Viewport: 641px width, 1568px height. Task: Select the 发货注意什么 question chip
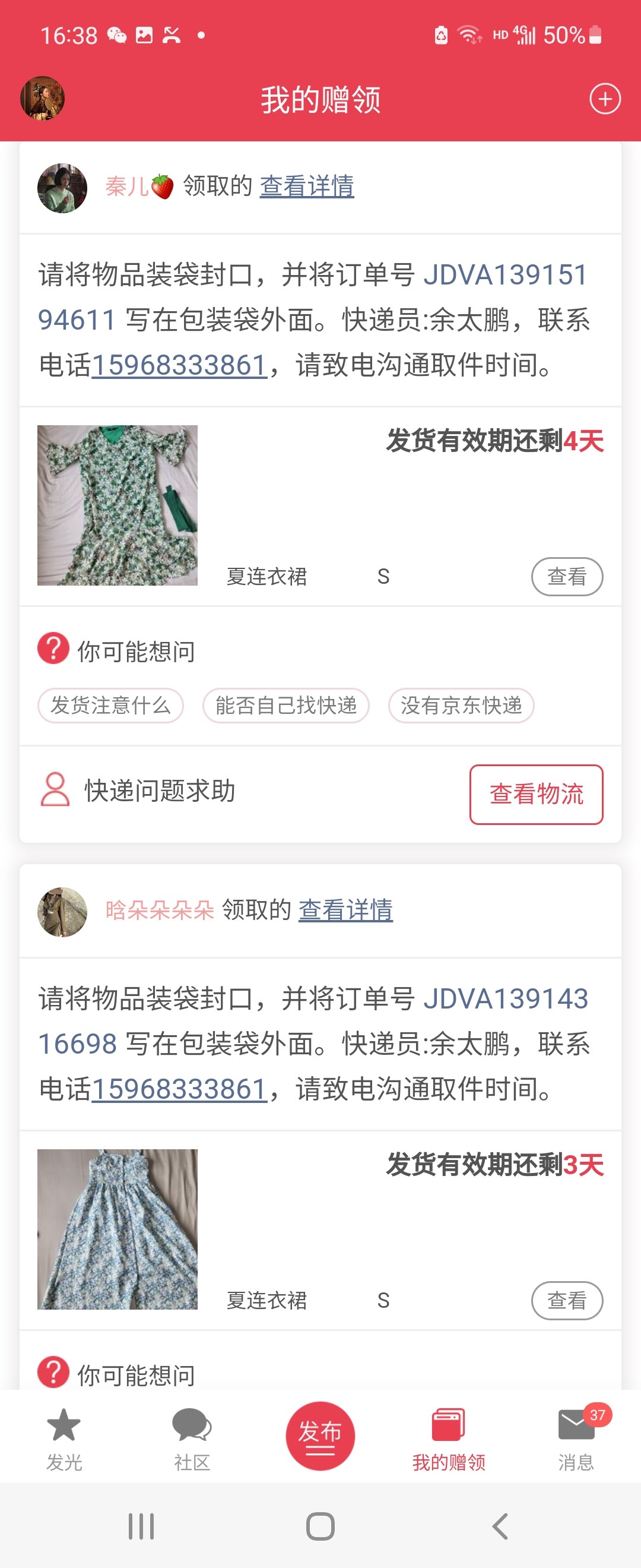point(110,706)
